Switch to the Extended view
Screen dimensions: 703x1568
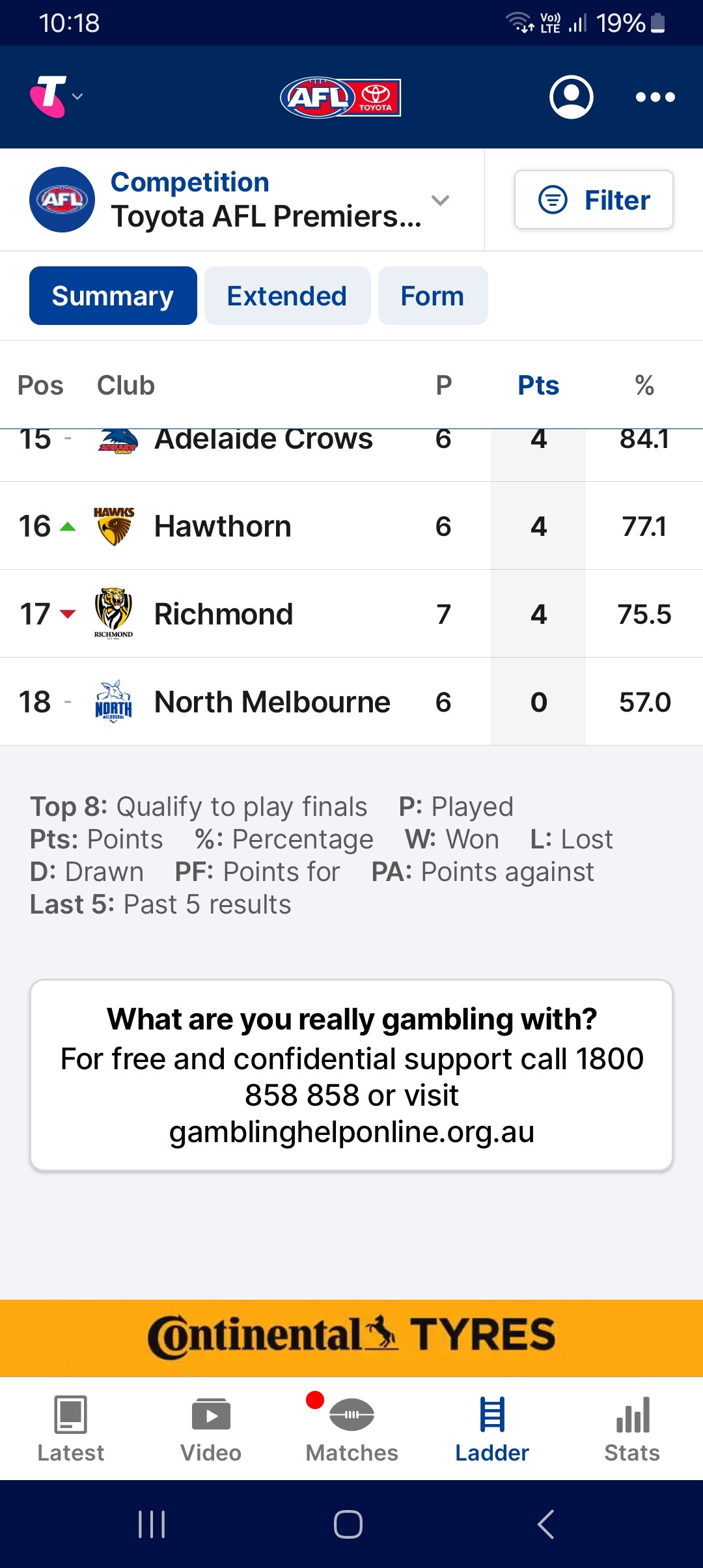pos(287,296)
